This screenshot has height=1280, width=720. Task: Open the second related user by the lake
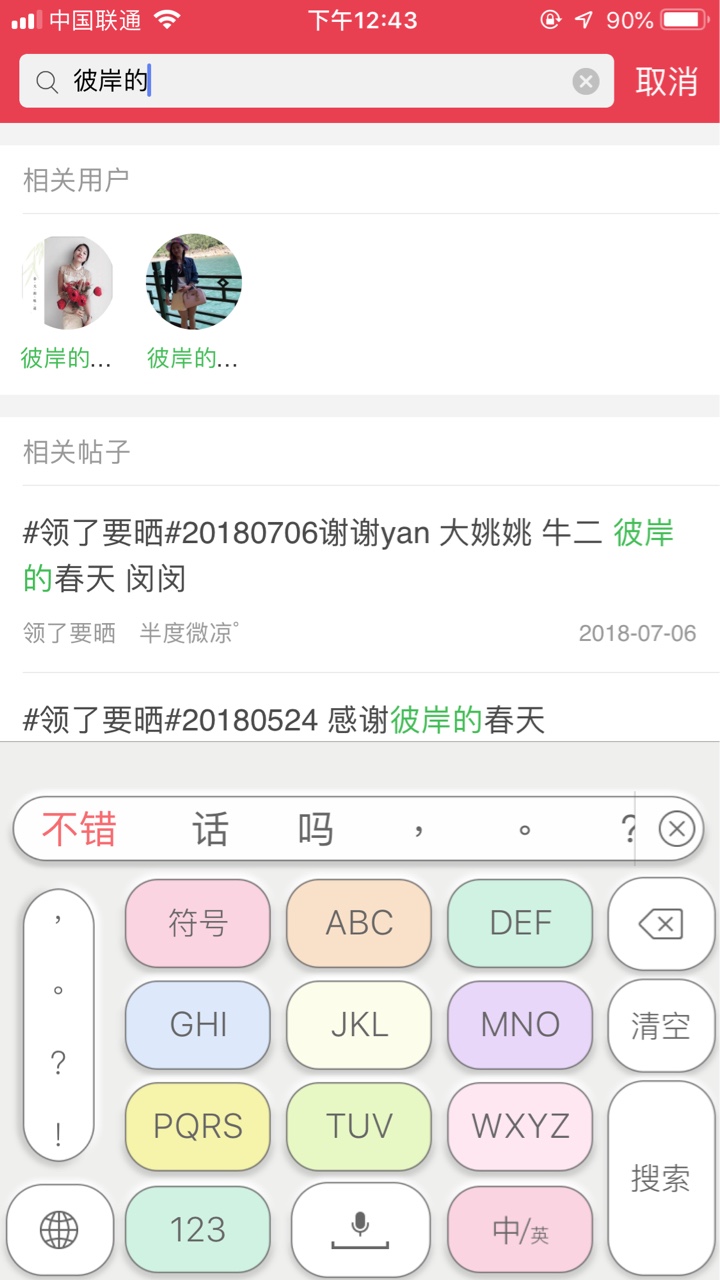pos(193,302)
